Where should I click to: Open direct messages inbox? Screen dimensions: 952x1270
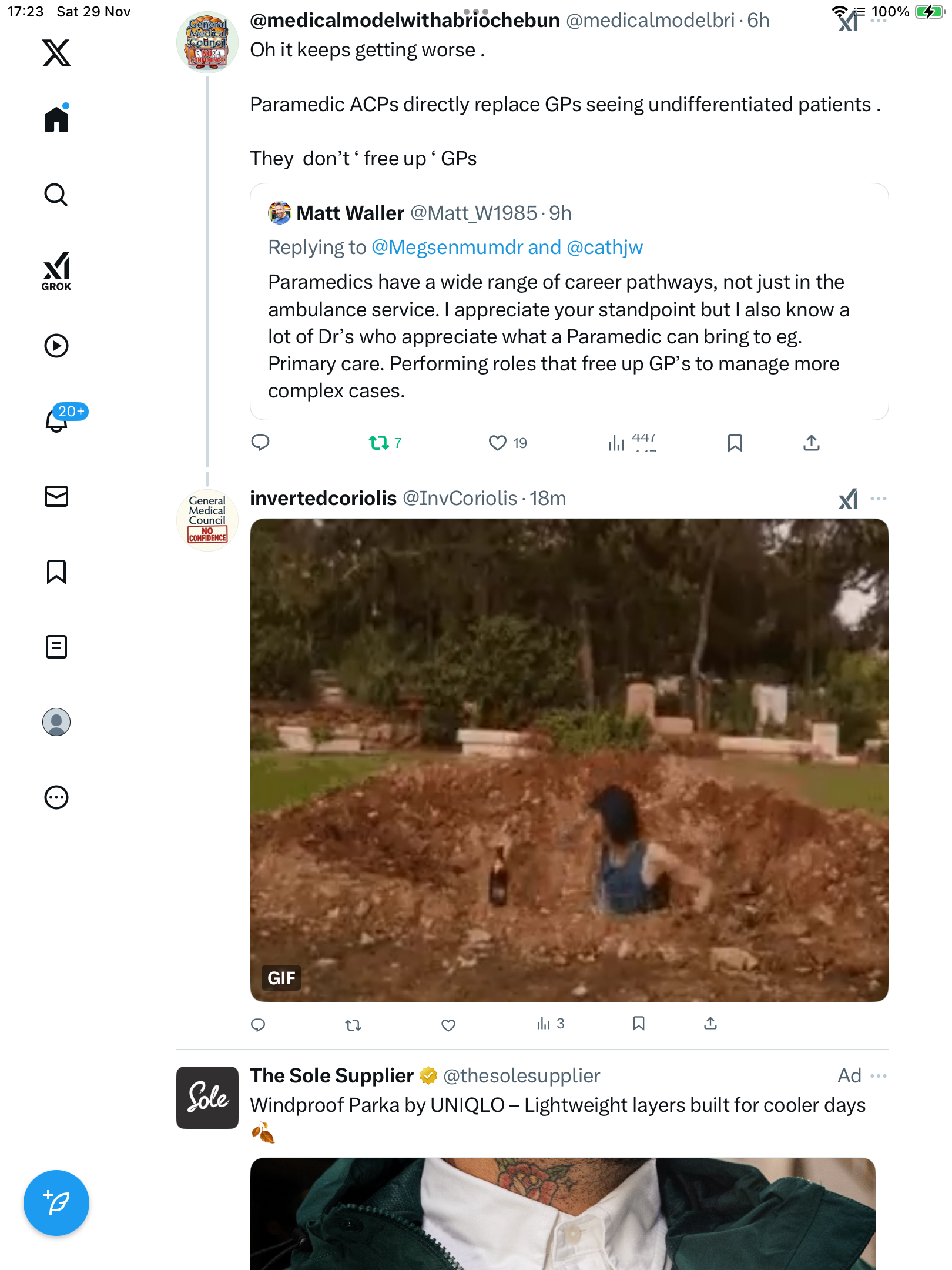pyautogui.click(x=56, y=496)
